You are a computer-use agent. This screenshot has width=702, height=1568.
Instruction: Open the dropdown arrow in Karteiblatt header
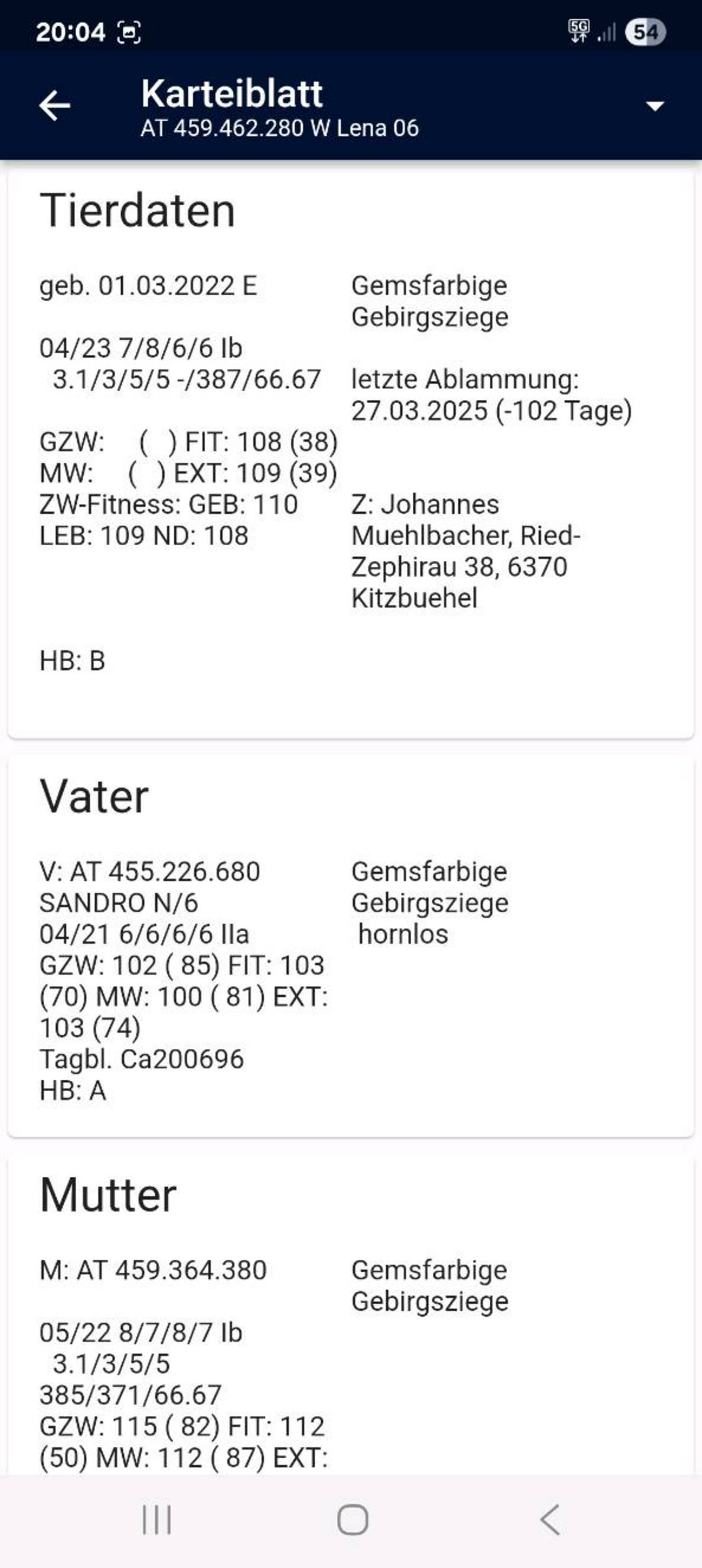point(654,106)
